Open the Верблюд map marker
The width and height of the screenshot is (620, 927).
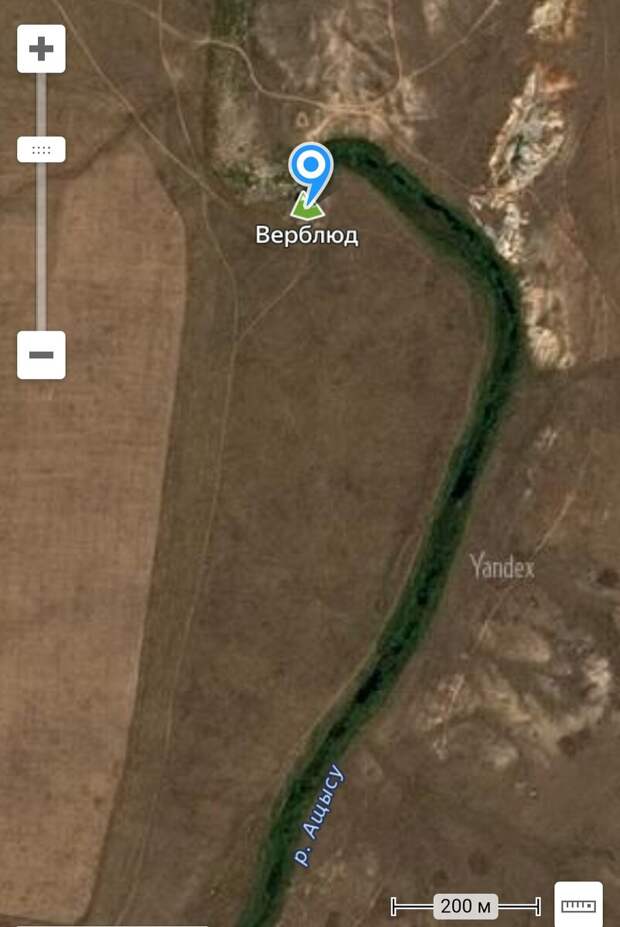pos(310,172)
